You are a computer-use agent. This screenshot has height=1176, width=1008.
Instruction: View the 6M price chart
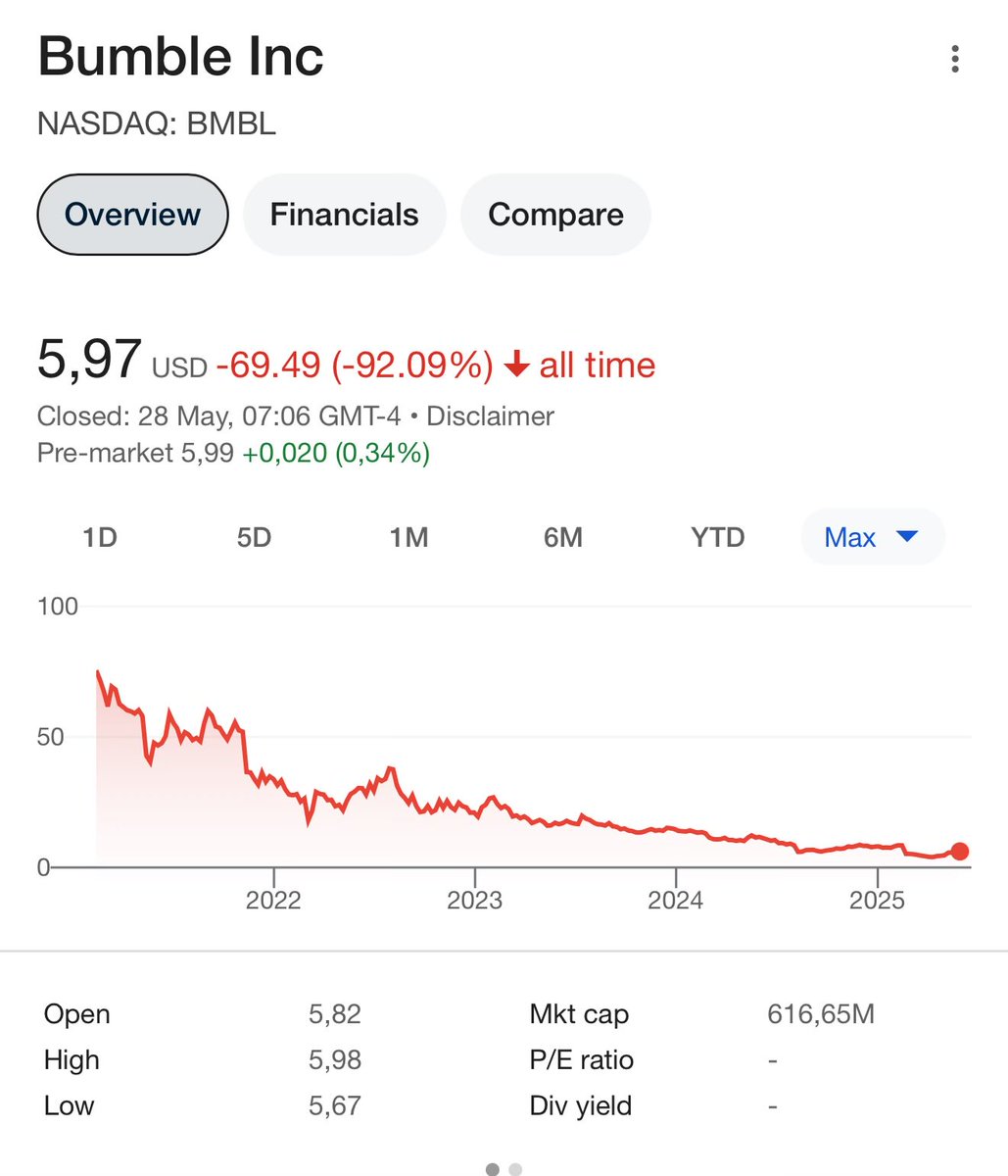pyautogui.click(x=563, y=537)
